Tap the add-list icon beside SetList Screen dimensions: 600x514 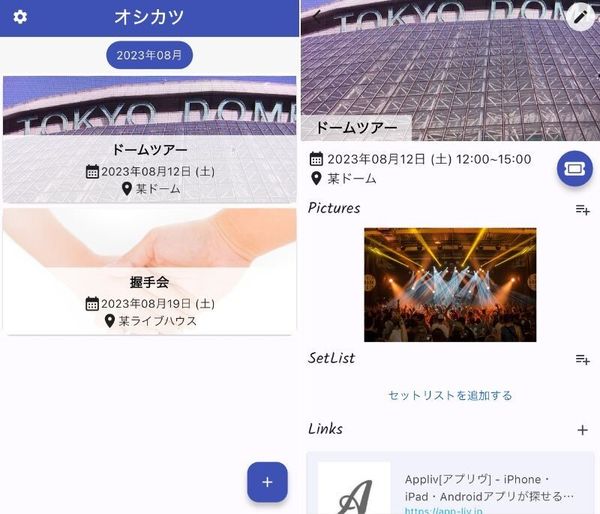[x=582, y=359]
